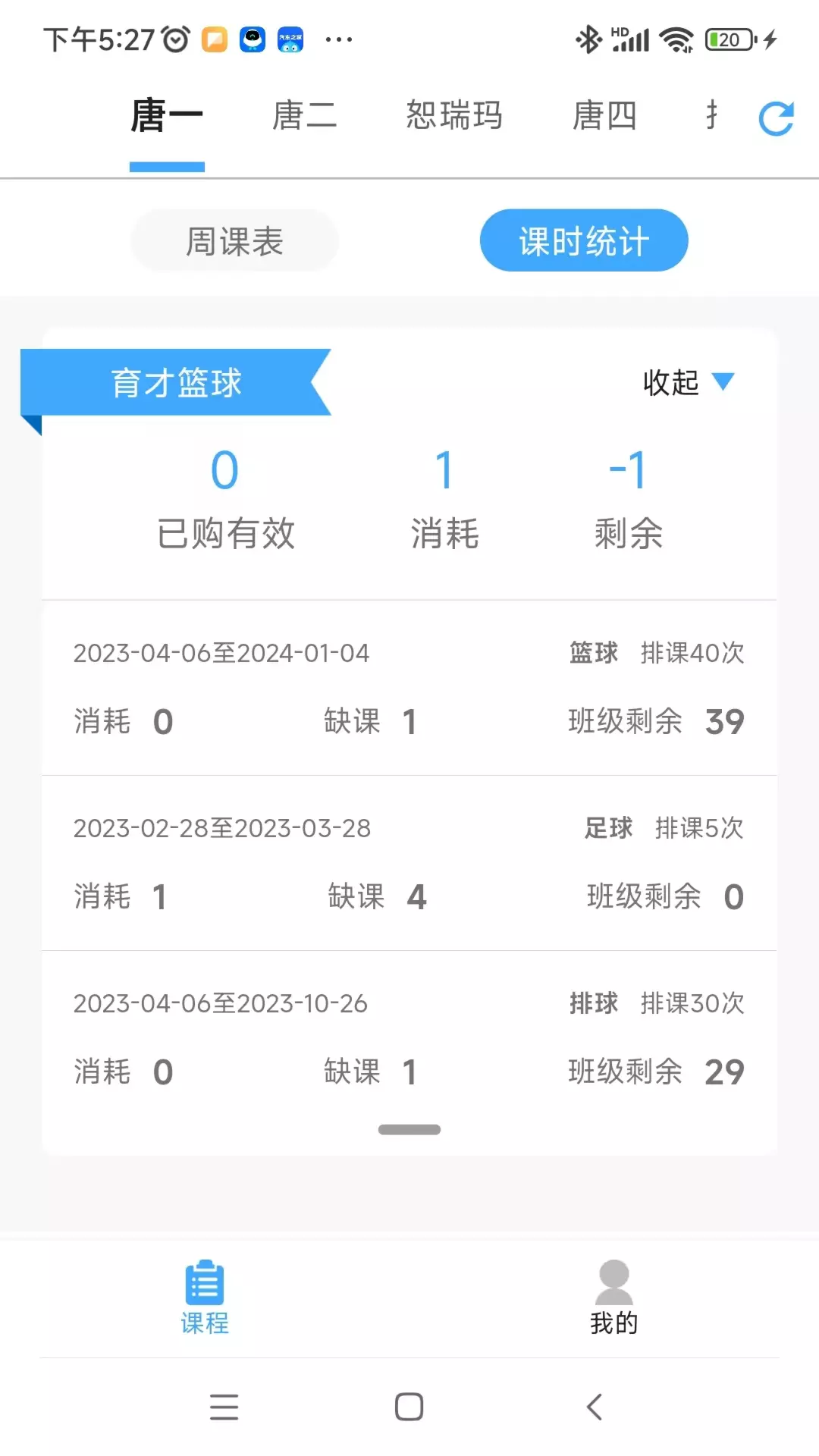819x1456 pixels.
Task: Select the 课时统计 segment
Action: click(x=584, y=241)
